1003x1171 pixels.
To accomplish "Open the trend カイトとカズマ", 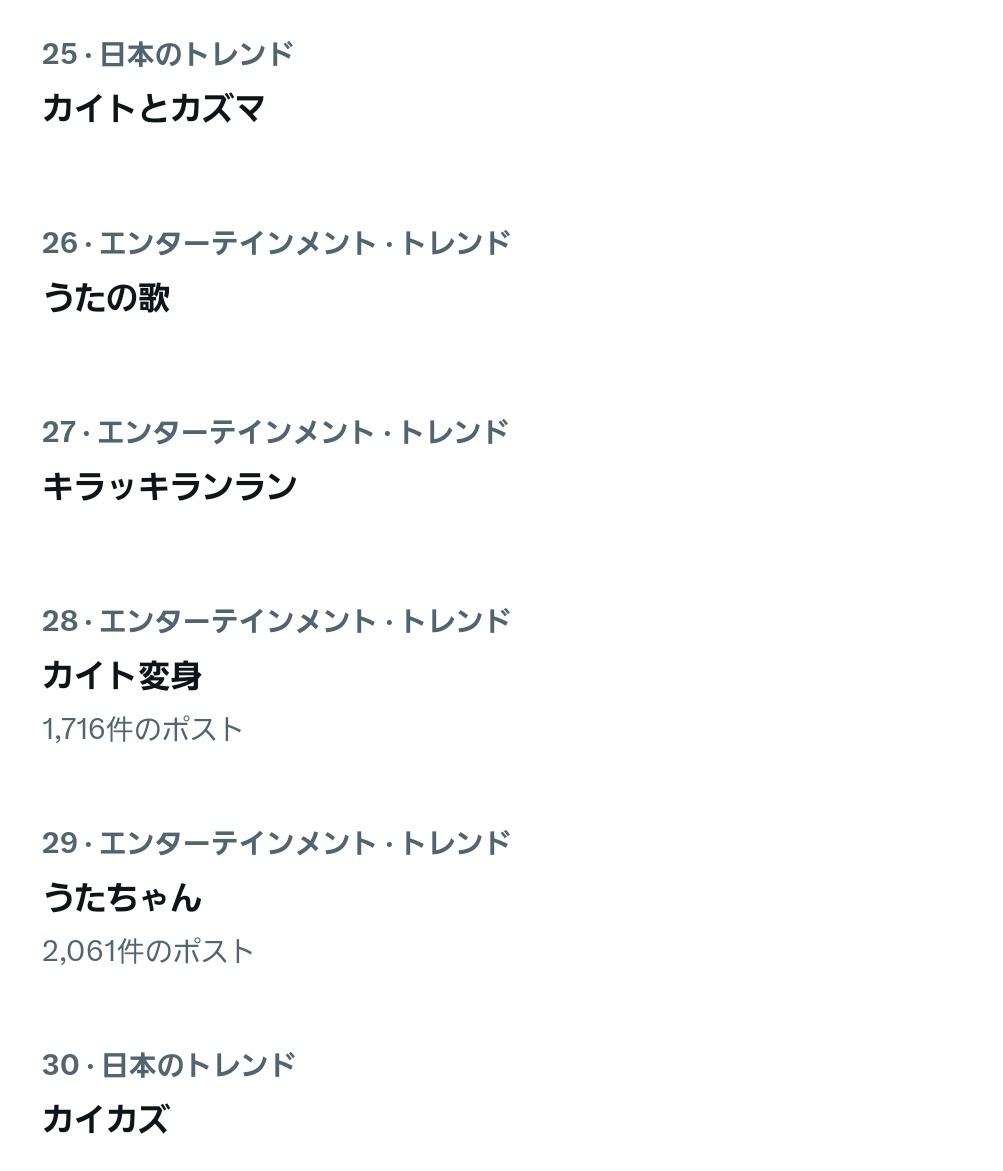I will (x=153, y=108).
